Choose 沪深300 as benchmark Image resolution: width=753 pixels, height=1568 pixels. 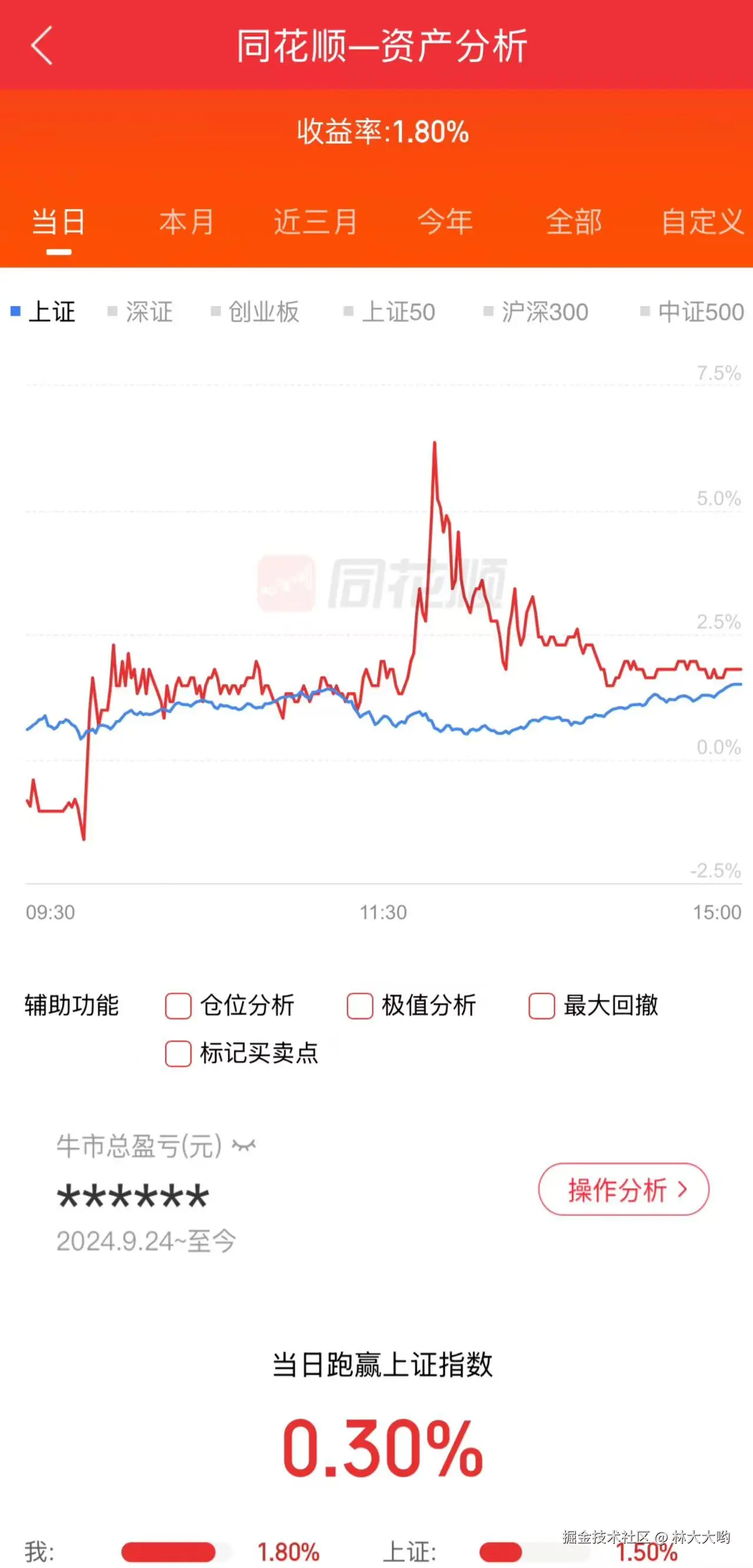point(537,312)
